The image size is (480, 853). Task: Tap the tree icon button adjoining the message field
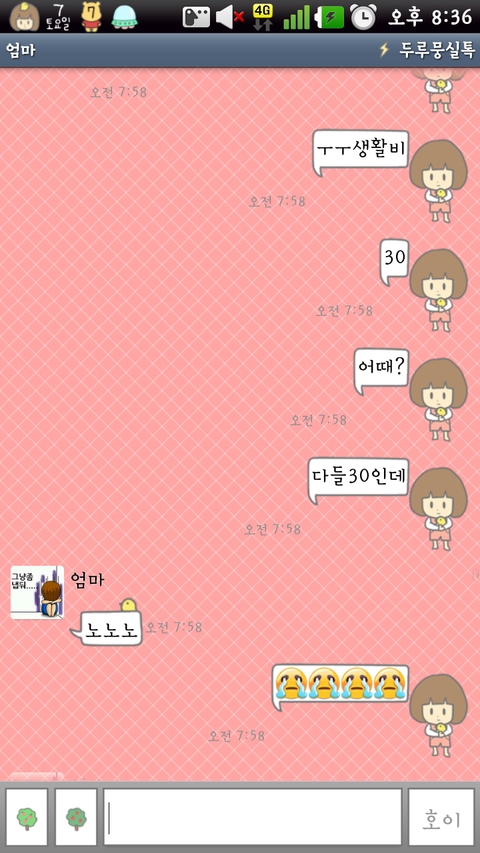(x=76, y=817)
